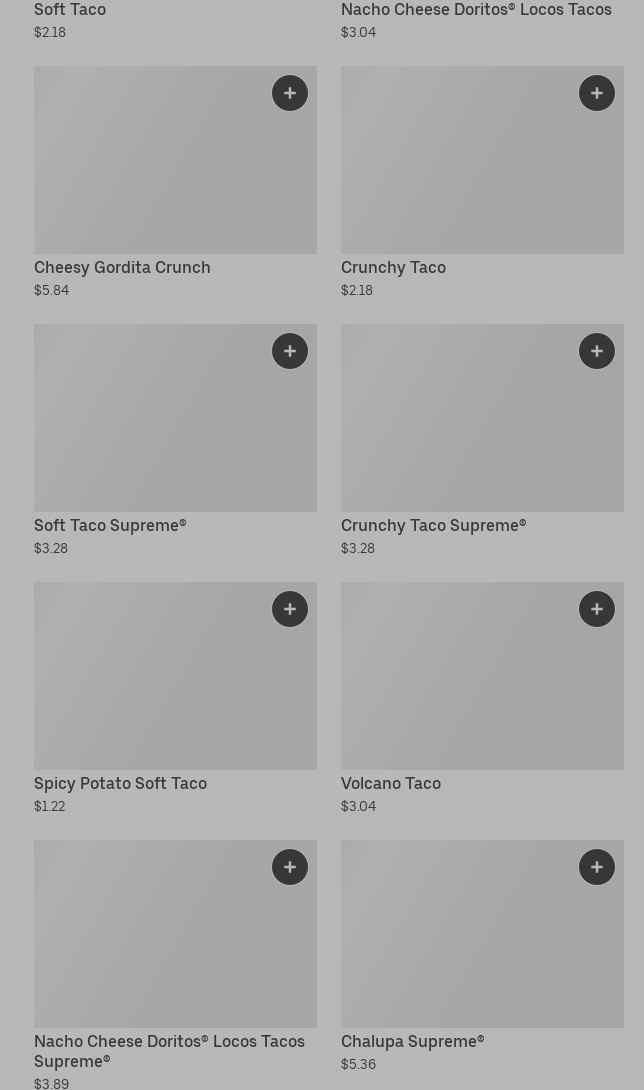The height and width of the screenshot is (1090, 644).
Task: Open Spicy Potato Soft Taco item
Action: pos(175,699)
